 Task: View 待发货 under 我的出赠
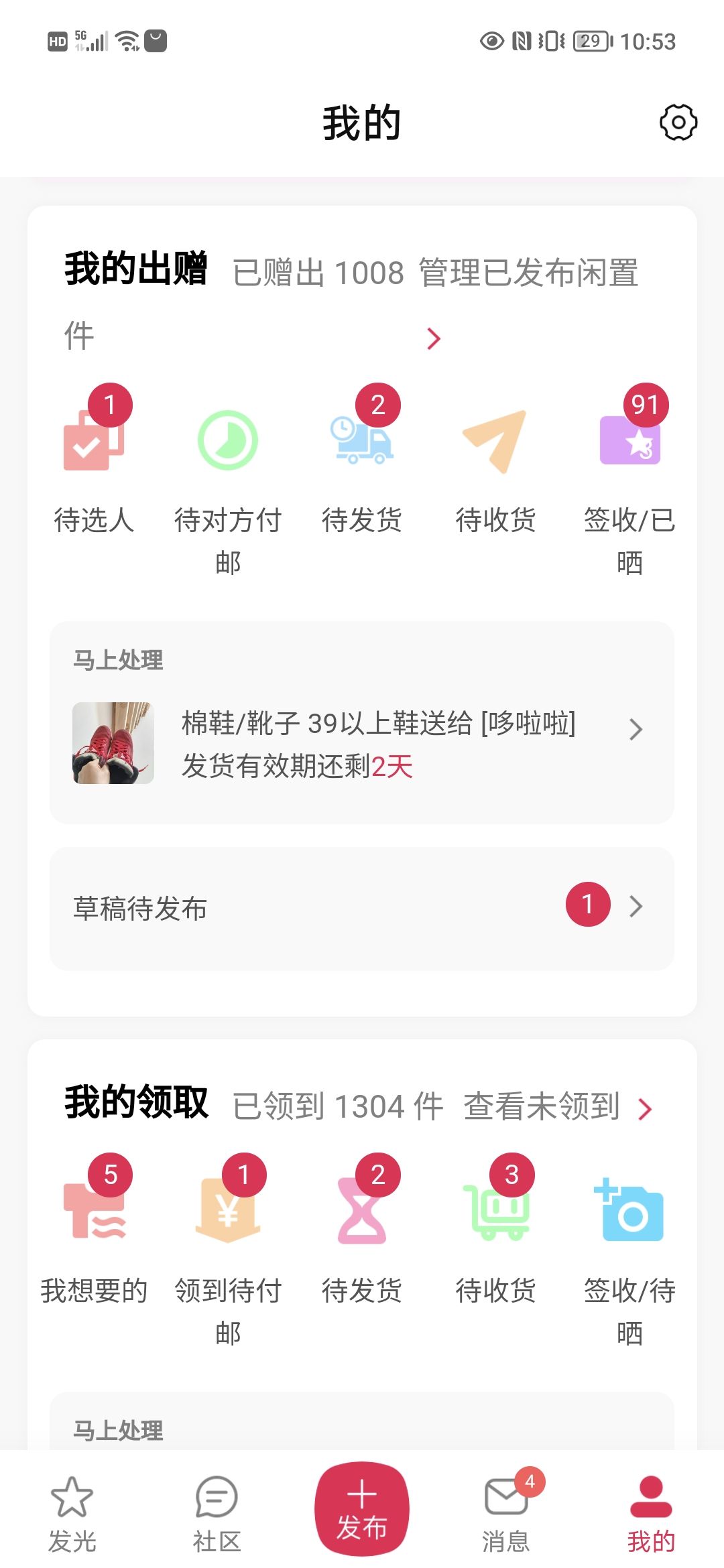(x=362, y=469)
